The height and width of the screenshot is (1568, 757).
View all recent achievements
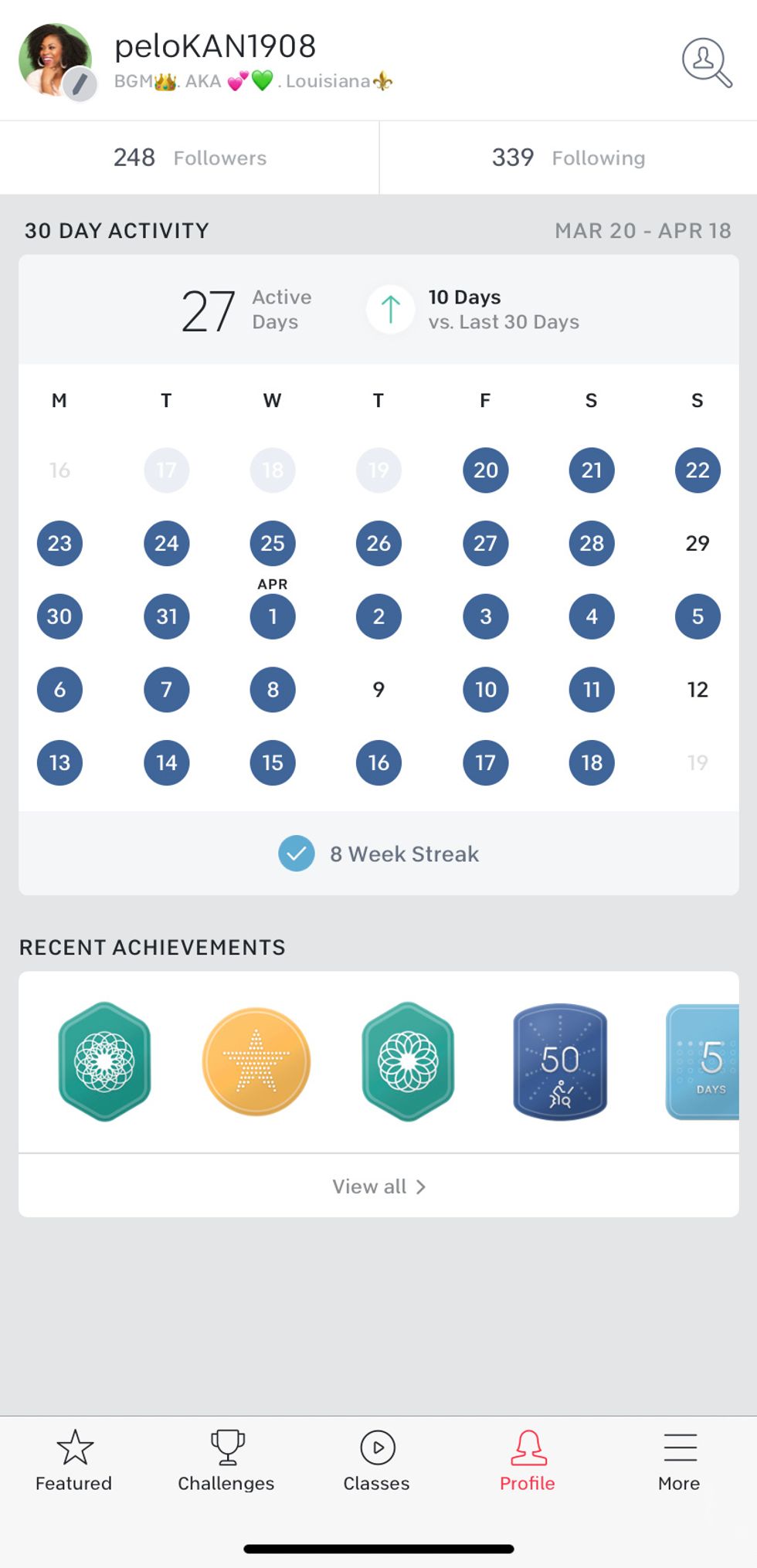[378, 1186]
